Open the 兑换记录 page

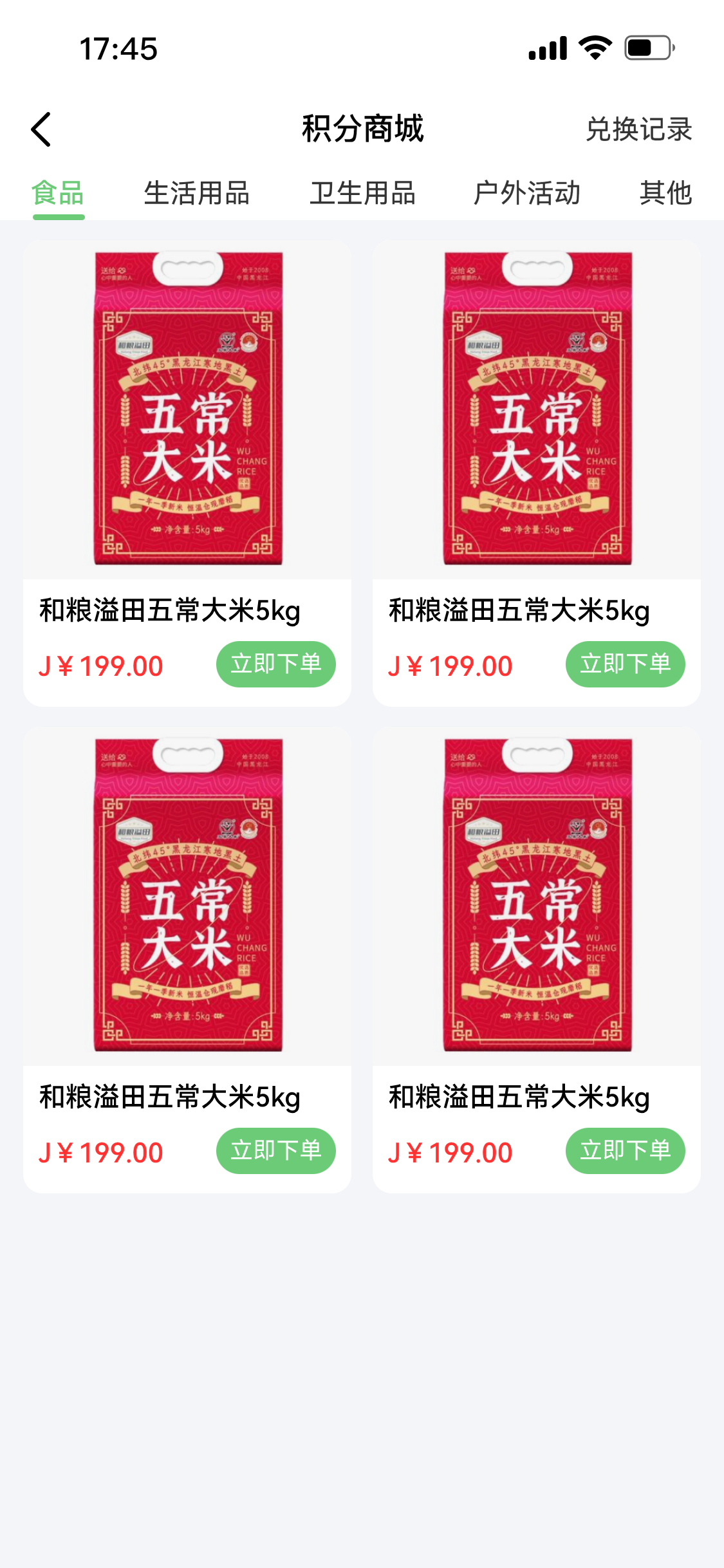[x=638, y=129]
